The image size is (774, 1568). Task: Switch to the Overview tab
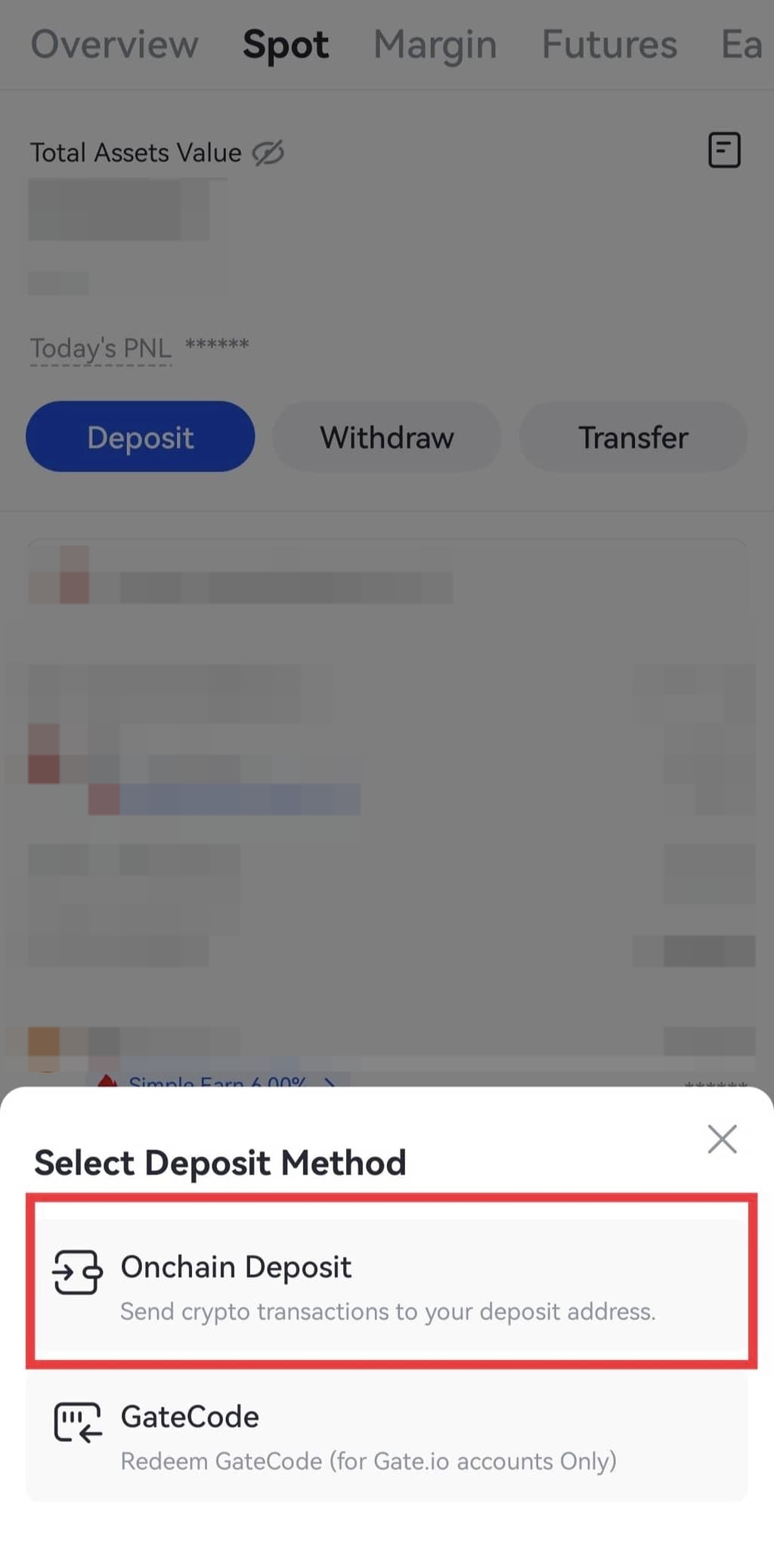click(114, 44)
